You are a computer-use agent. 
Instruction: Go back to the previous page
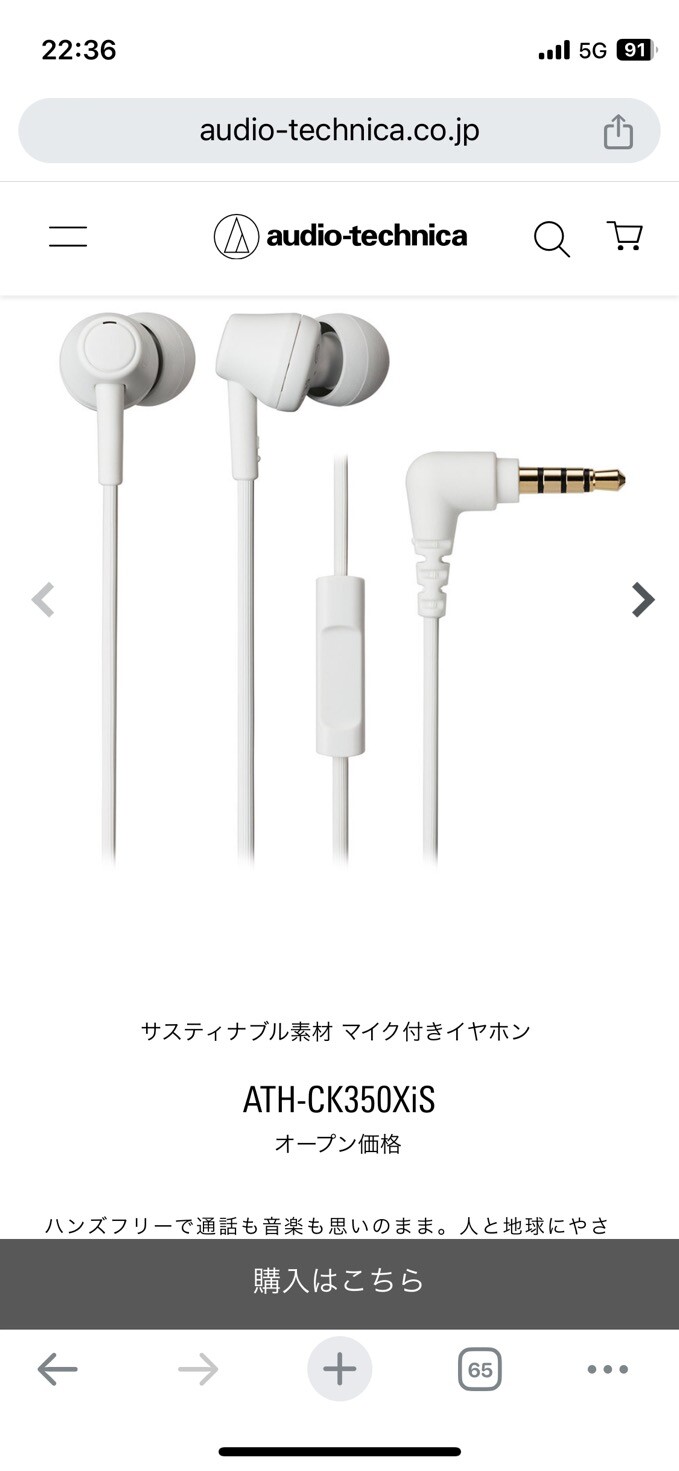click(57, 1369)
